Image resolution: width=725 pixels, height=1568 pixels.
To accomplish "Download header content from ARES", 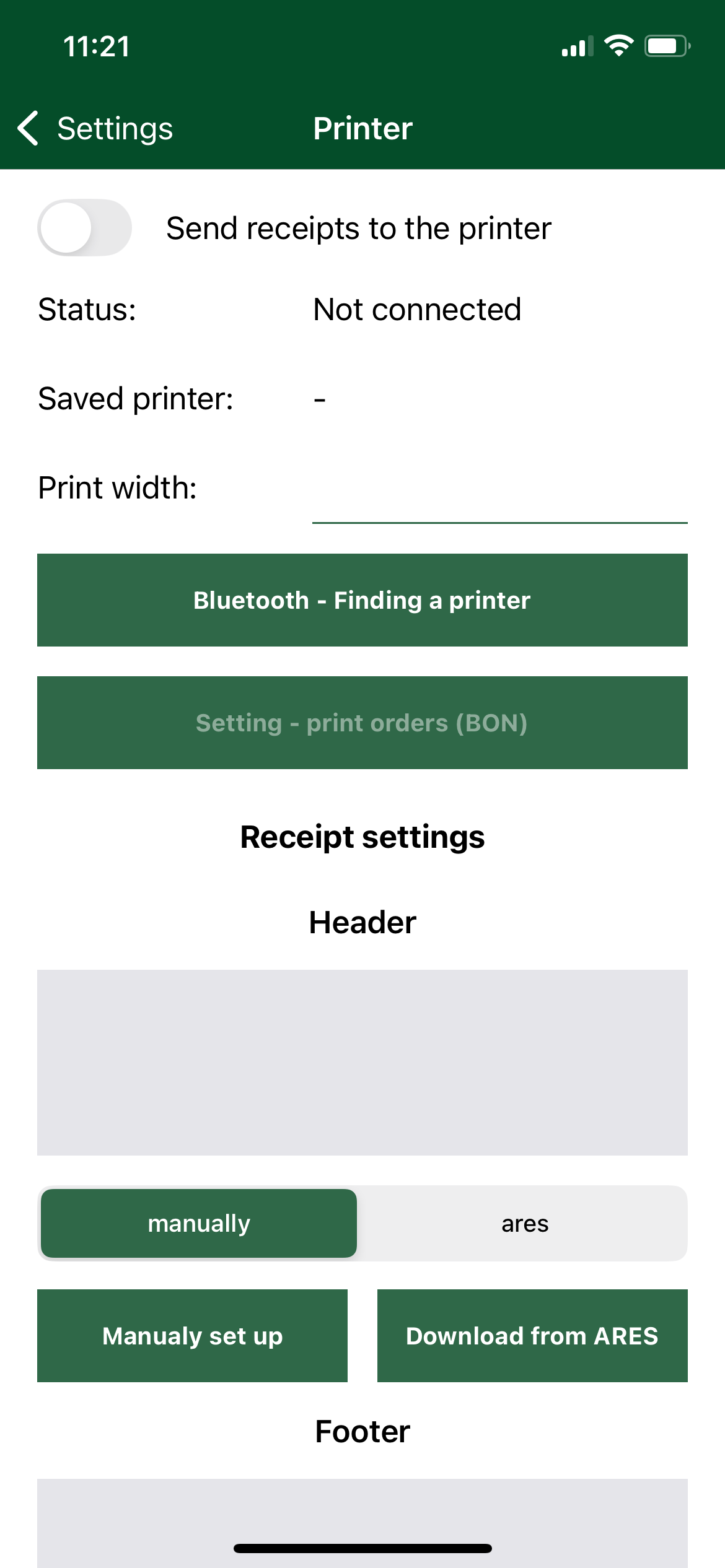I will 532,1336.
